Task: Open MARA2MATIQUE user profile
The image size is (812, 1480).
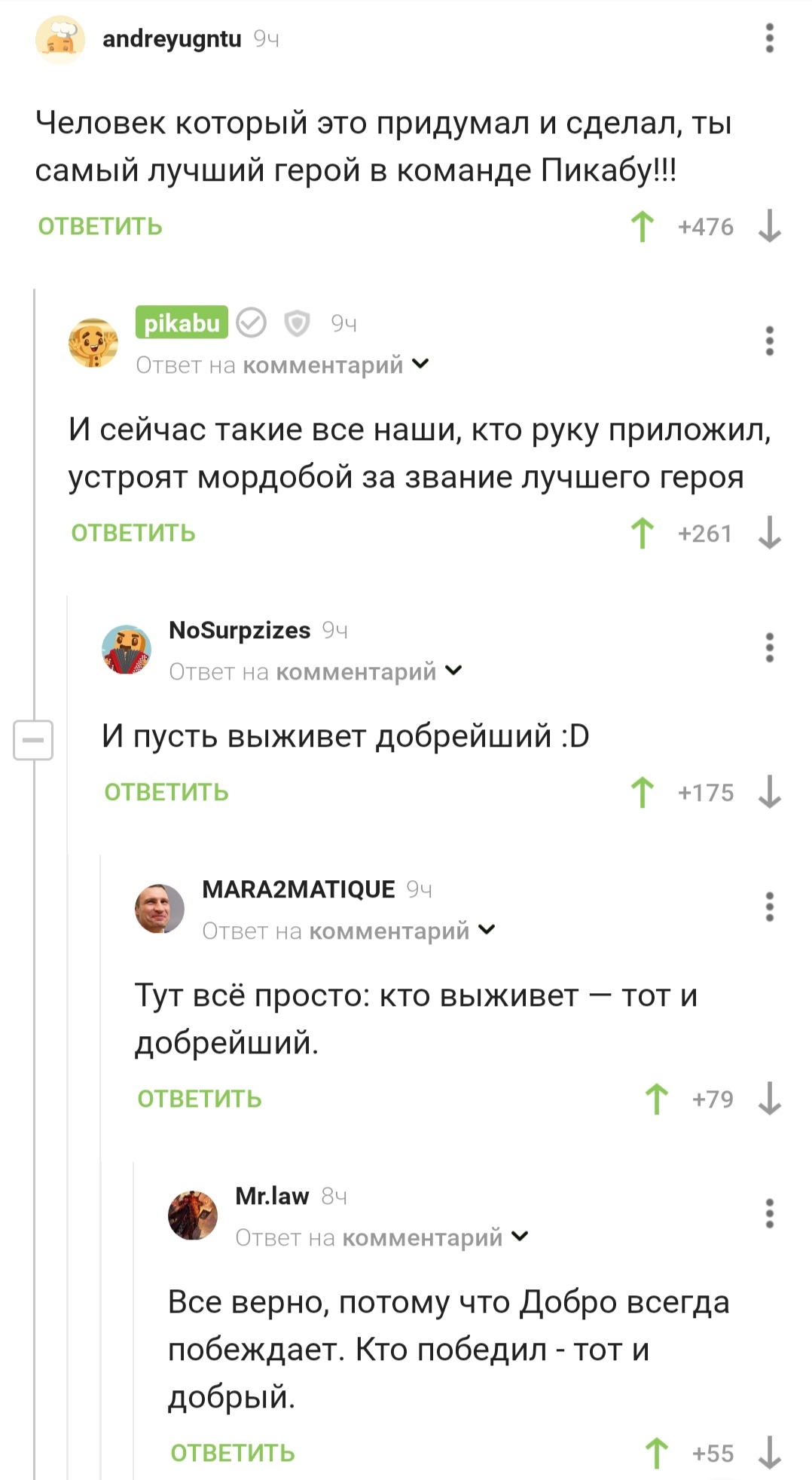Action: [x=298, y=889]
